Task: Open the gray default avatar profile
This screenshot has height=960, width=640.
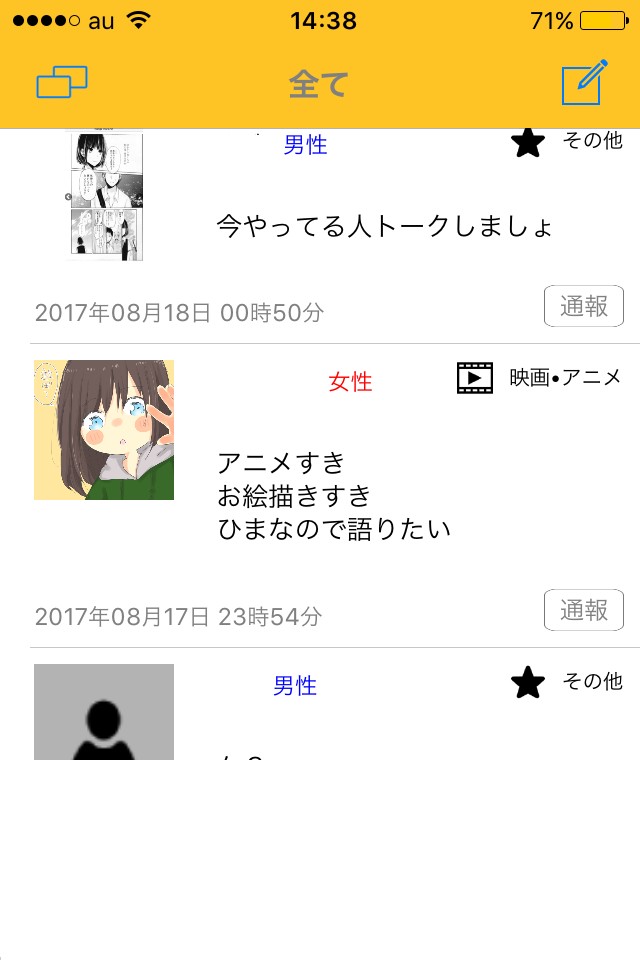Action: pos(104,711)
